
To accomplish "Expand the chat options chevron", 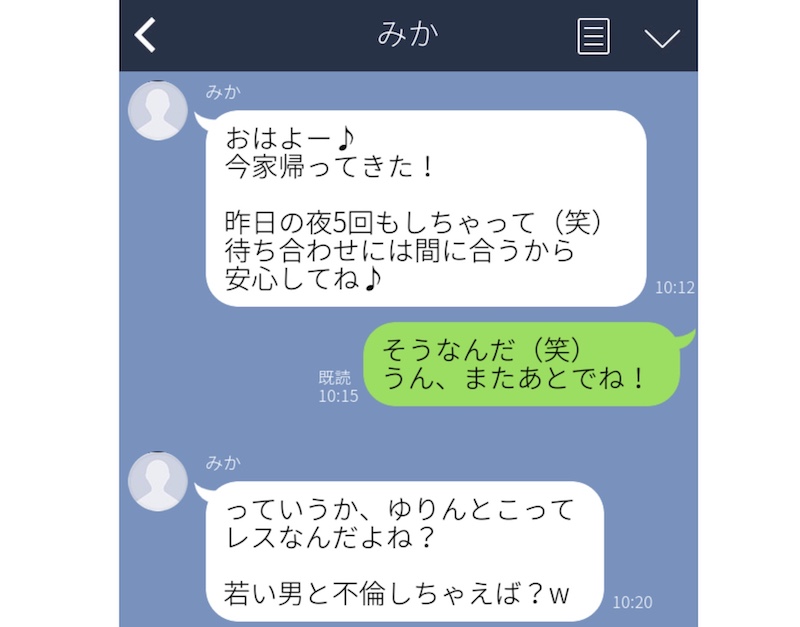I will 661,37.
